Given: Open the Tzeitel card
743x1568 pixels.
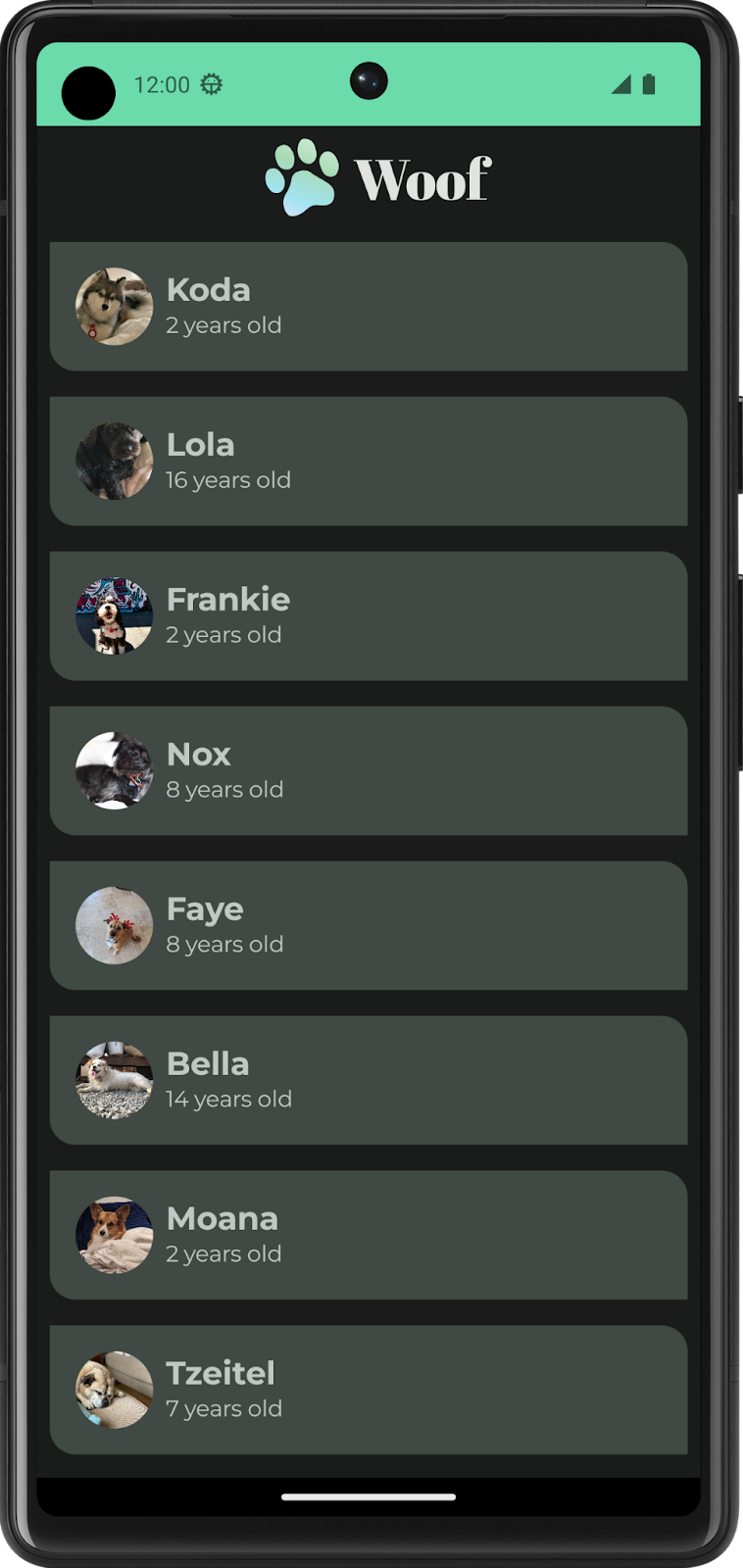Looking at the screenshot, I should coord(369,1391).
